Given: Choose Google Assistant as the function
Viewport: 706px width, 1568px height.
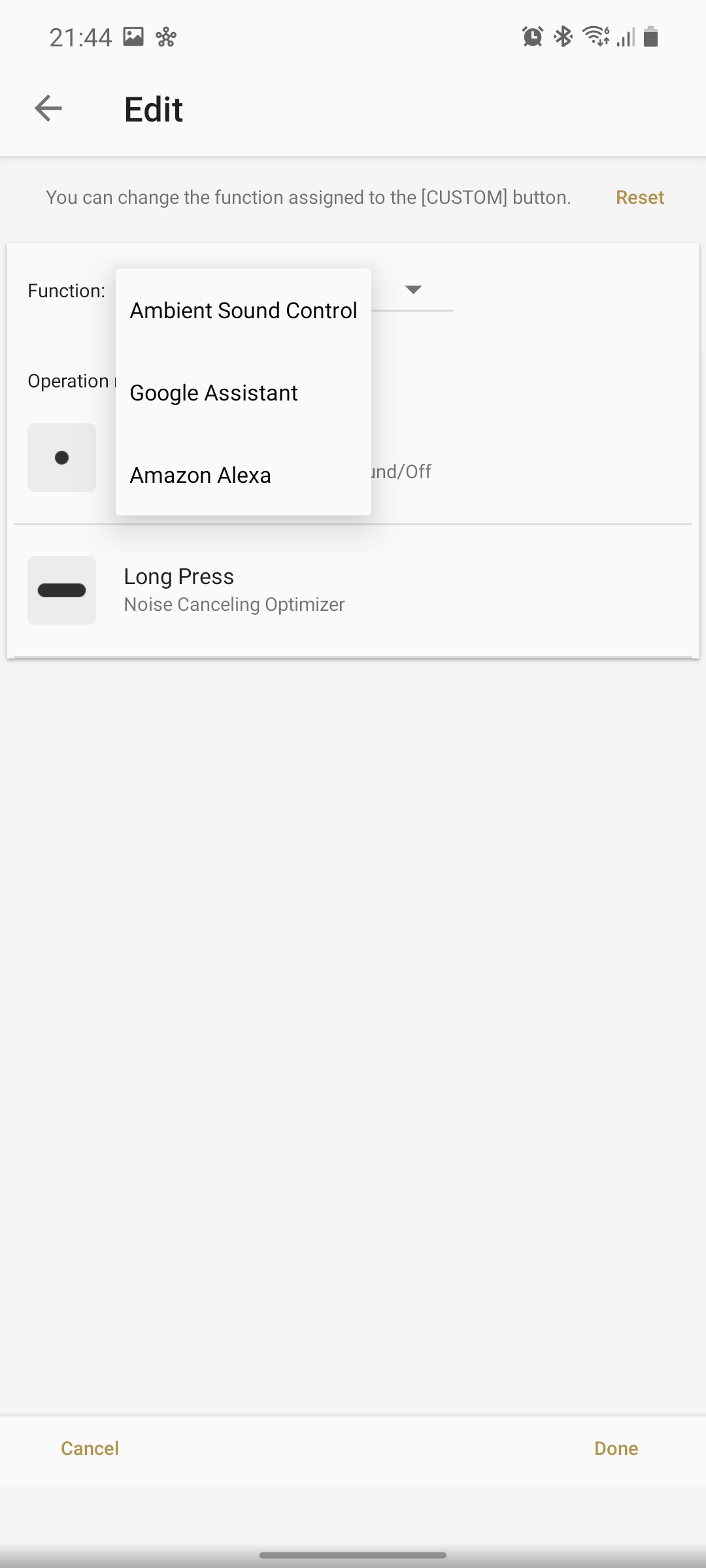Looking at the screenshot, I should coord(214,393).
